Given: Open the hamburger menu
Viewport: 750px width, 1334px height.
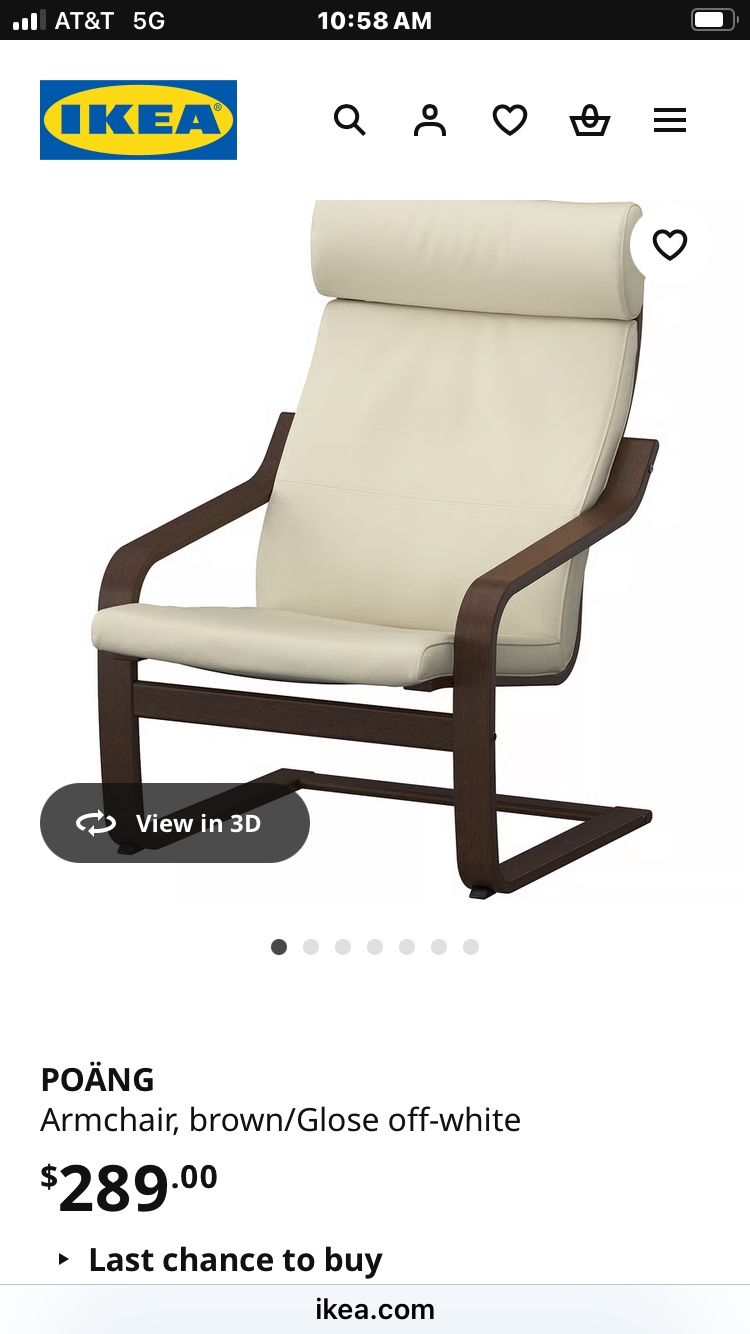Looking at the screenshot, I should [670, 121].
